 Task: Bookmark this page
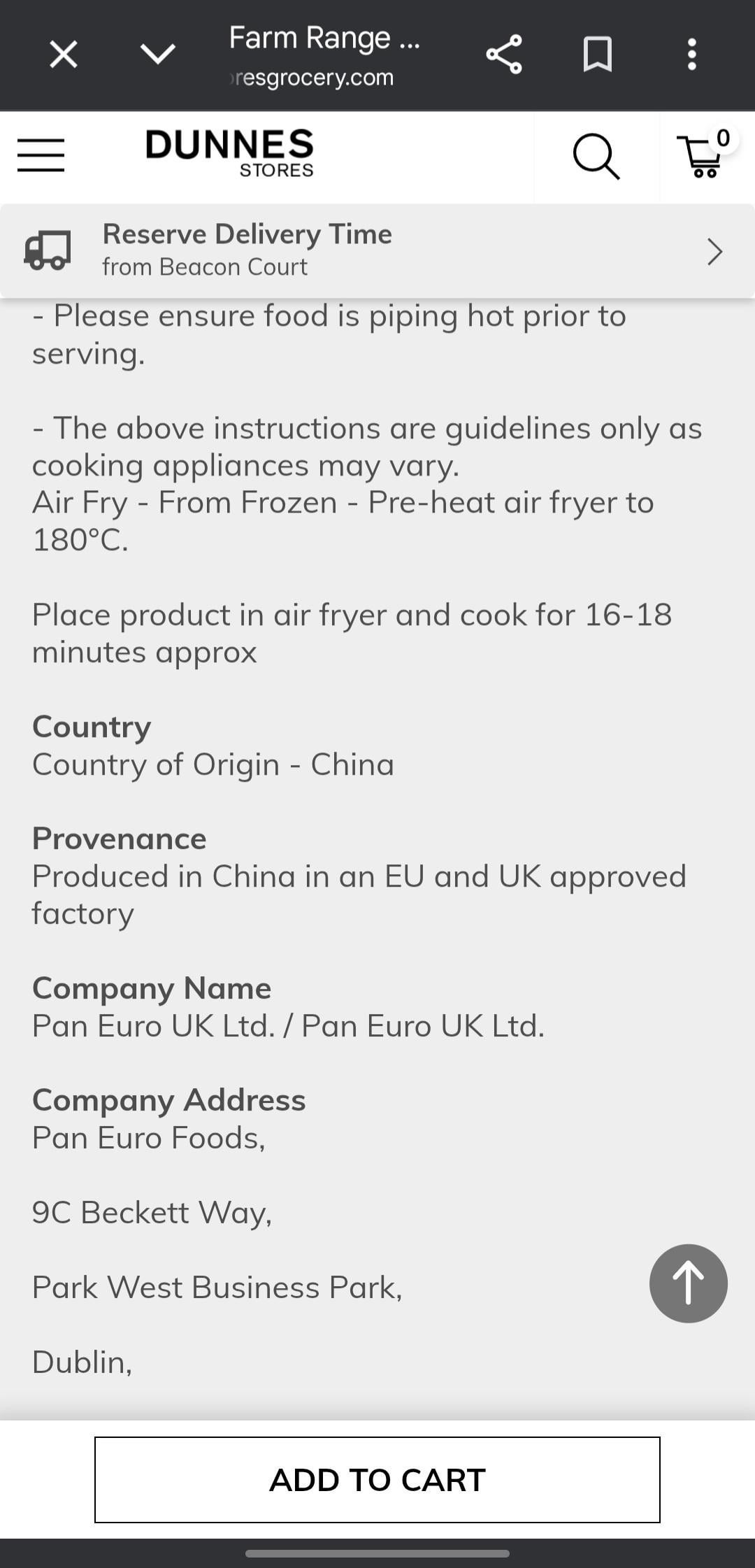pyautogui.click(x=598, y=55)
